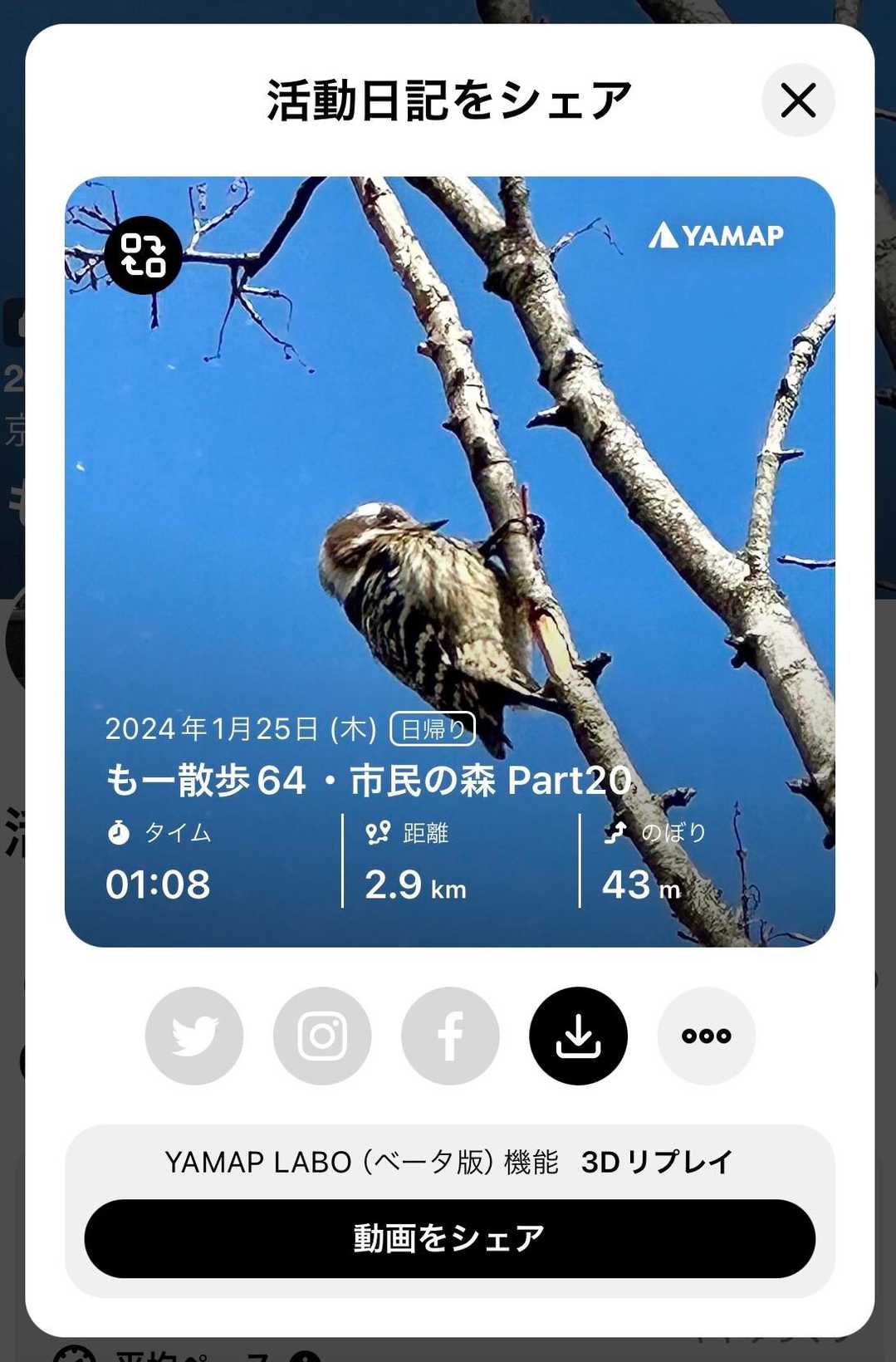The width and height of the screenshot is (896, 1362).
Task: Open more sharing options
Action: pyautogui.click(x=707, y=1036)
